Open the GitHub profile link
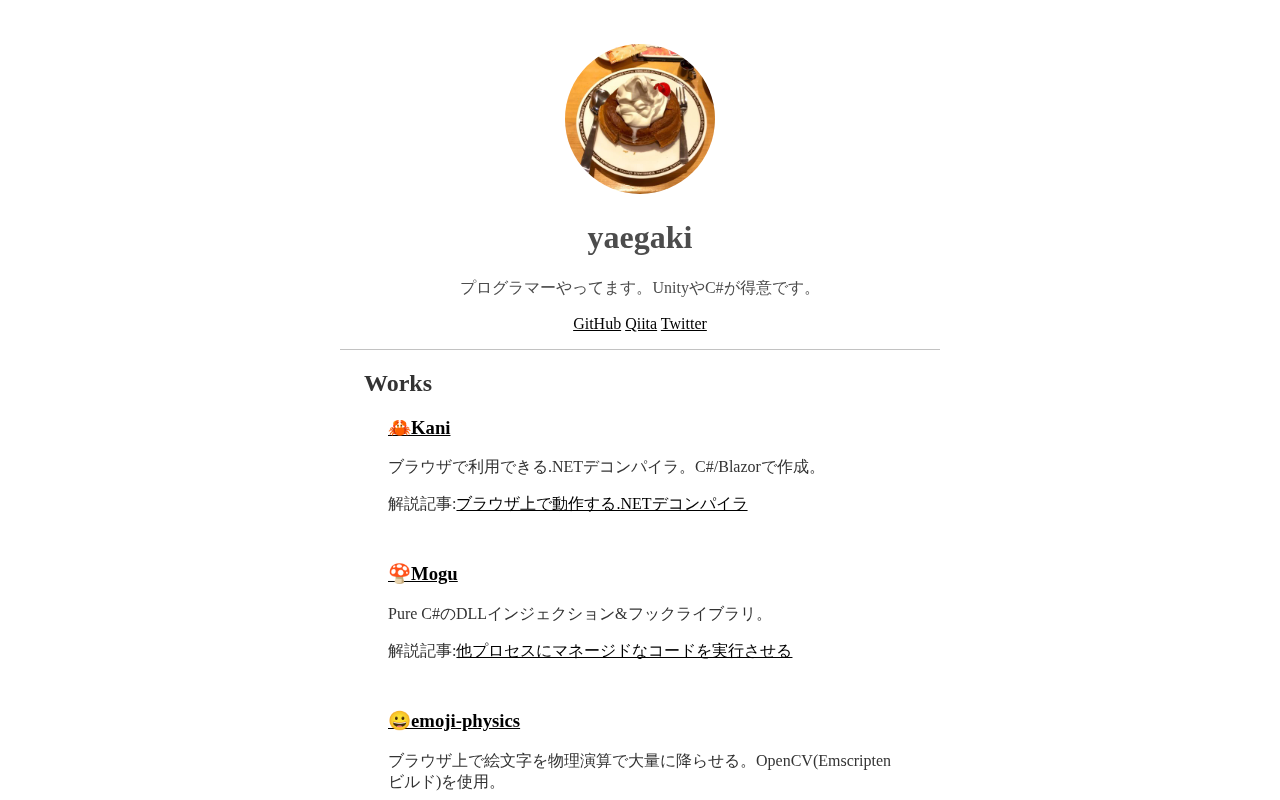The height and width of the screenshot is (800, 1280). point(596,324)
